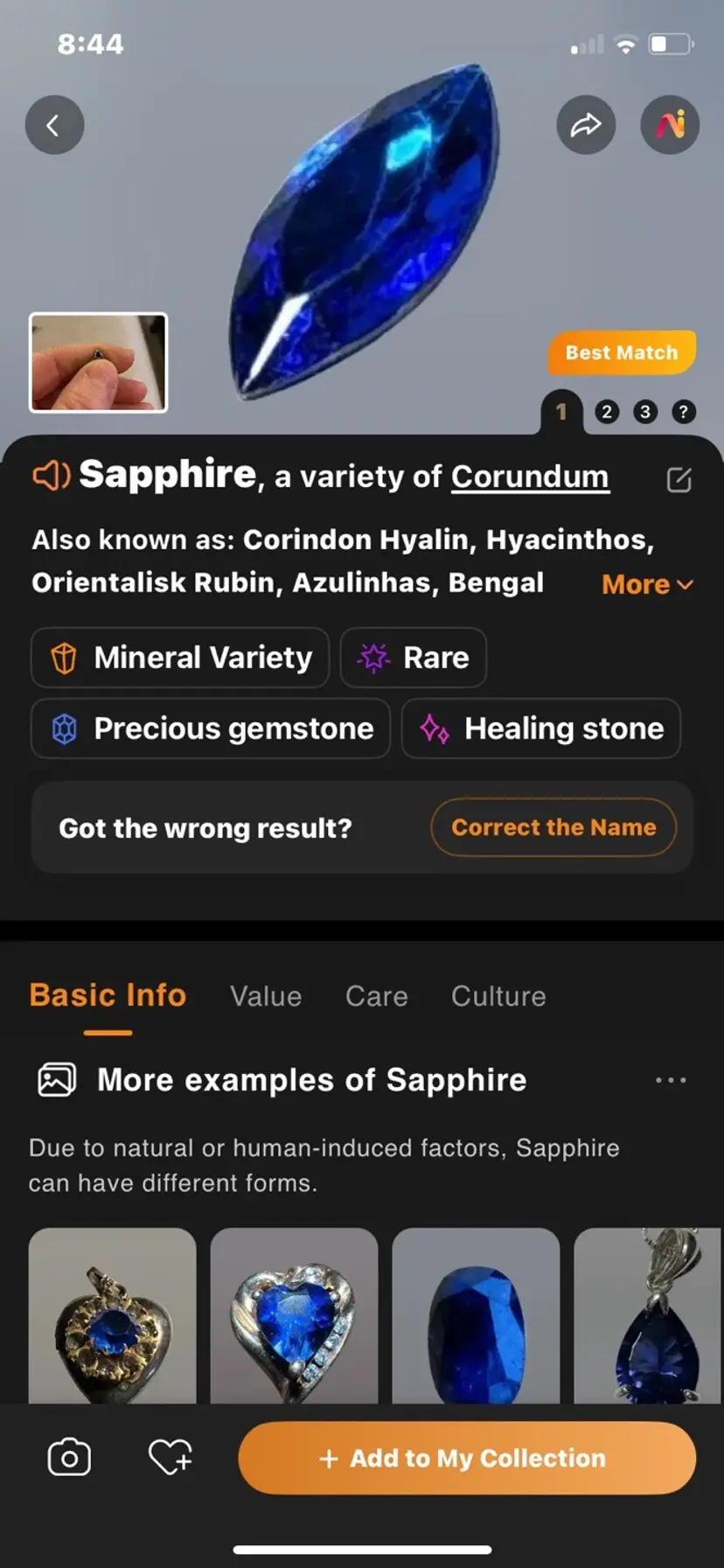The height and width of the screenshot is (1568, 724).
Task: Switch to match result 2
Action: [607, 411]
